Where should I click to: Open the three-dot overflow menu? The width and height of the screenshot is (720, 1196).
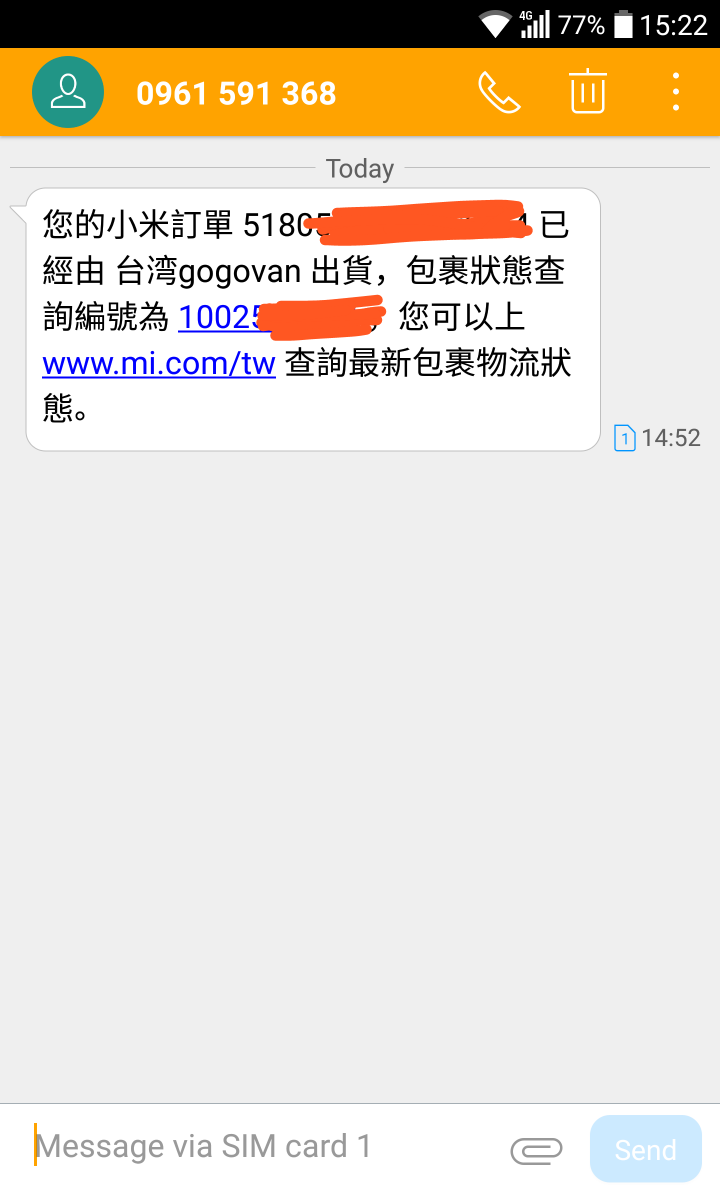(x=676, y=92)
